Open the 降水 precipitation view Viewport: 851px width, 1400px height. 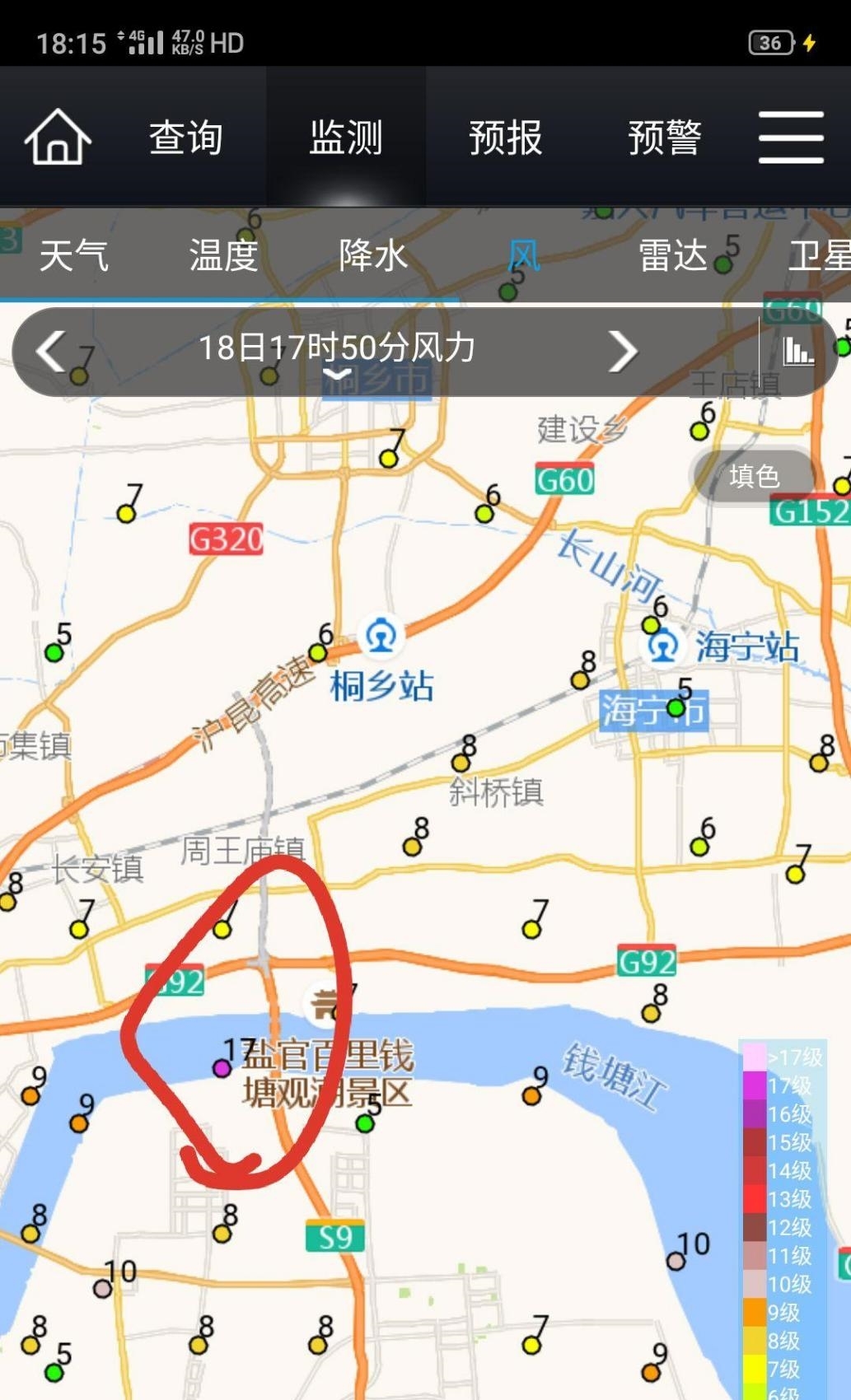pos(372,256)
